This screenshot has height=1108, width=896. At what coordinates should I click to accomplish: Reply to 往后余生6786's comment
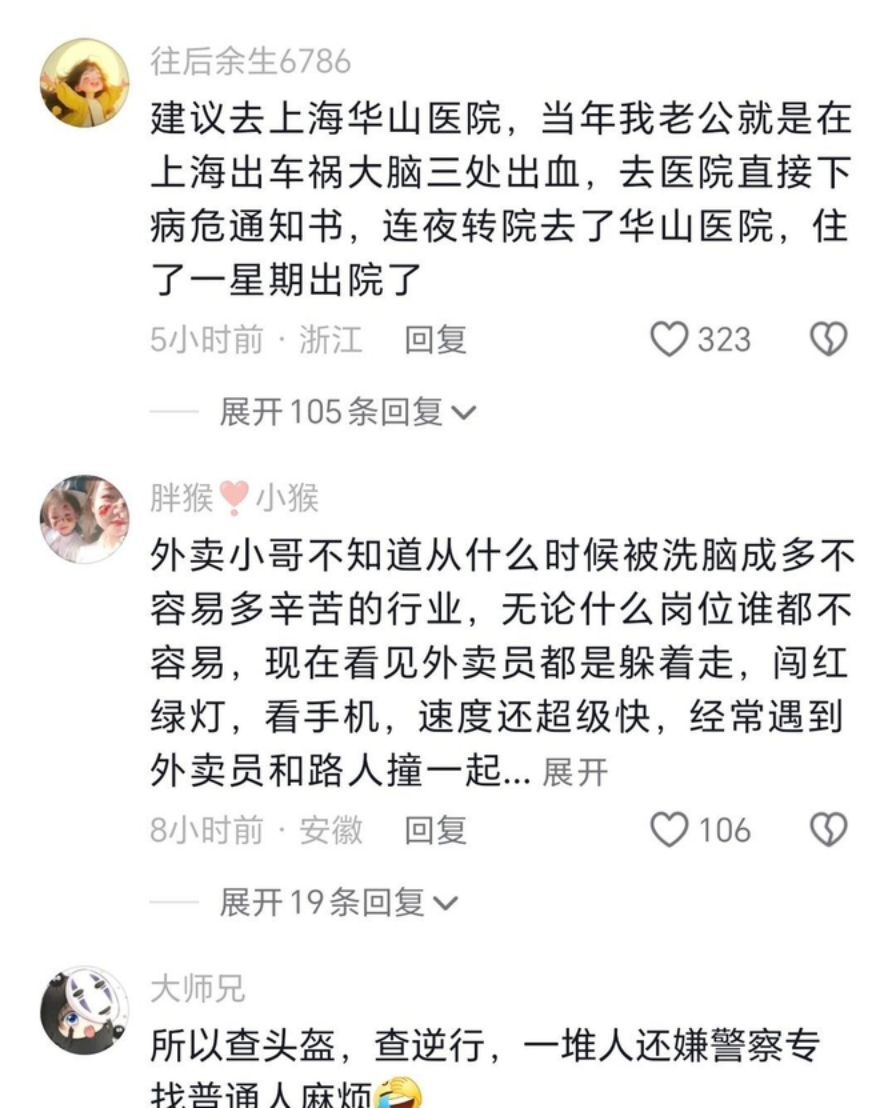point(435,340)
